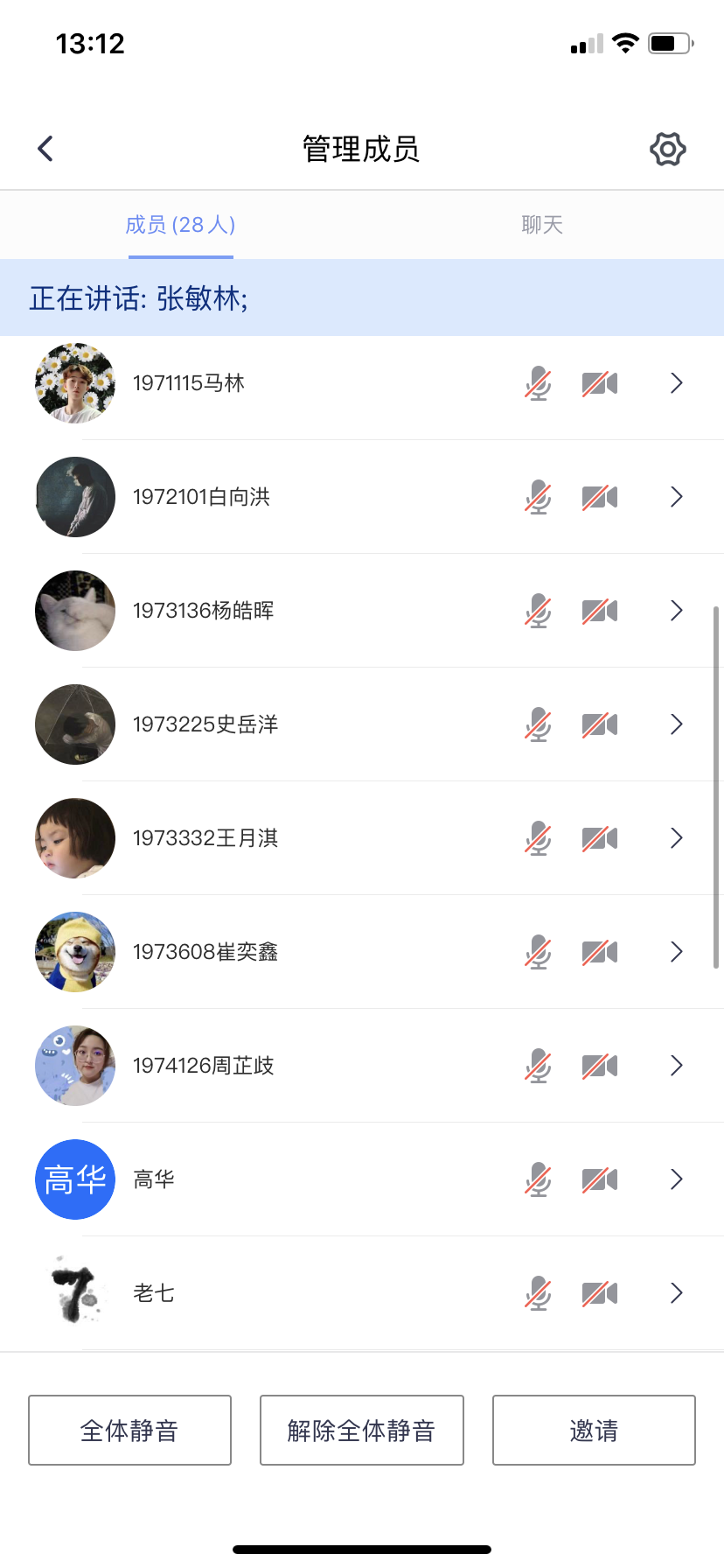The height and width of the screenshot is (1568, 724).
Task: Tap the camera icon for 老七
Action: (600, 1293)
